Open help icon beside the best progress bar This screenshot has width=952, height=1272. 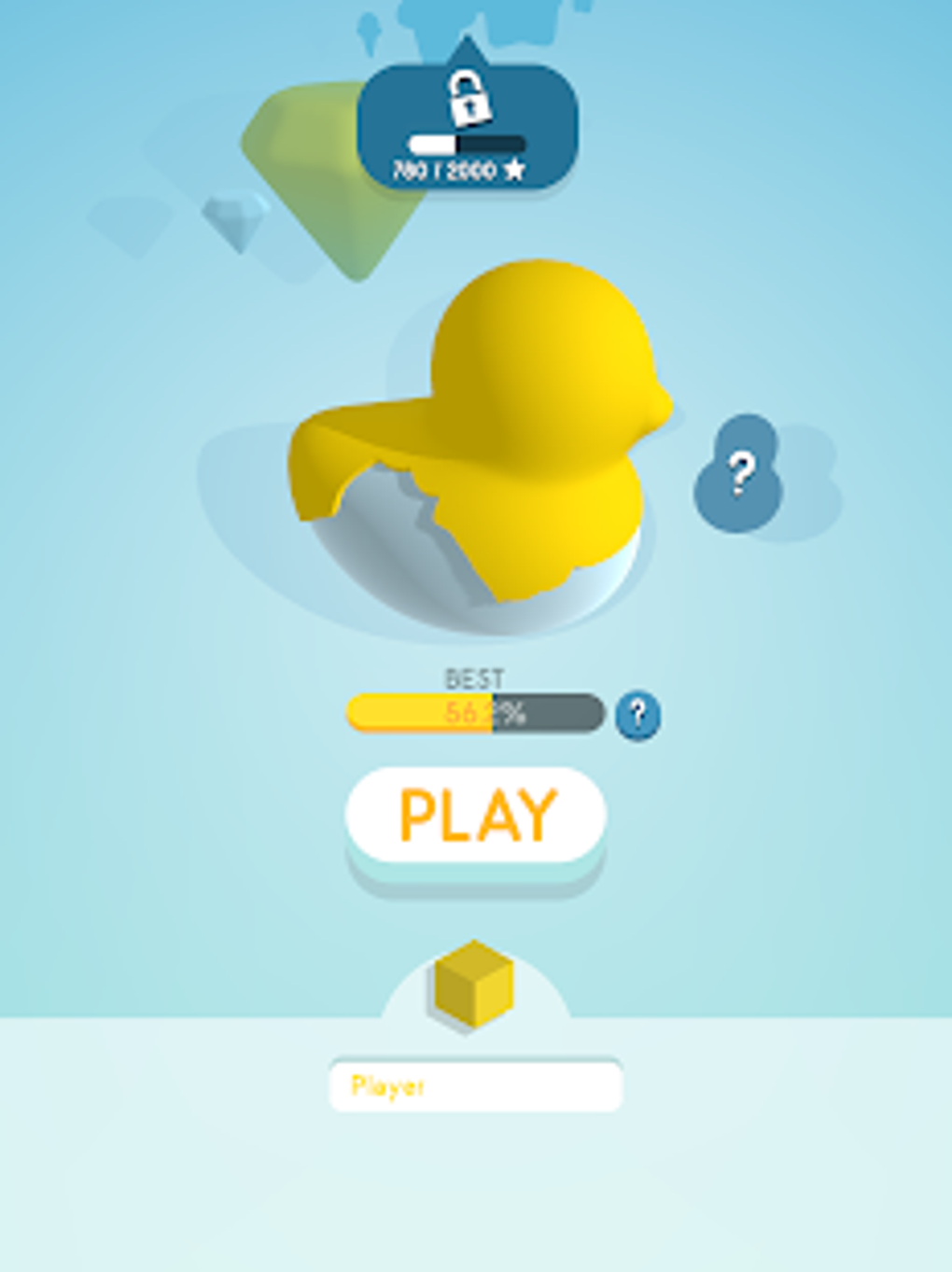click(x=638, y=715)
